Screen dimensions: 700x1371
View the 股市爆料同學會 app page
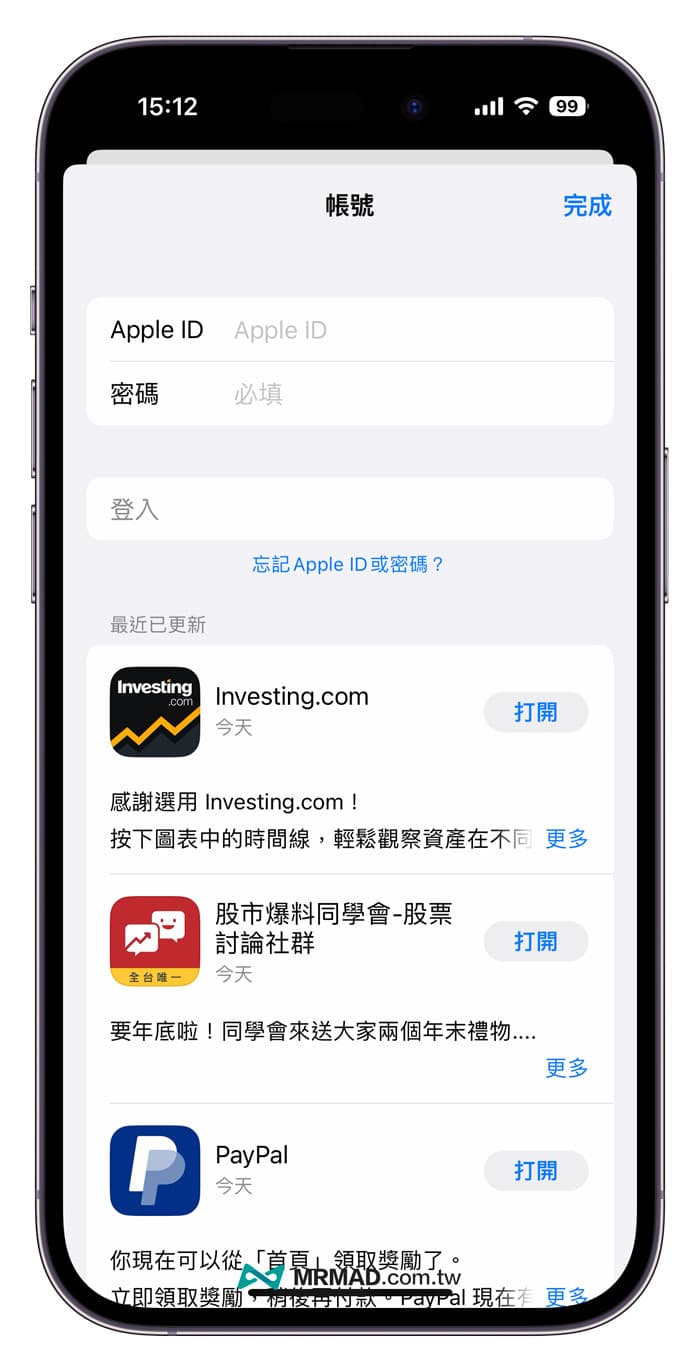(x=155, y=941)
